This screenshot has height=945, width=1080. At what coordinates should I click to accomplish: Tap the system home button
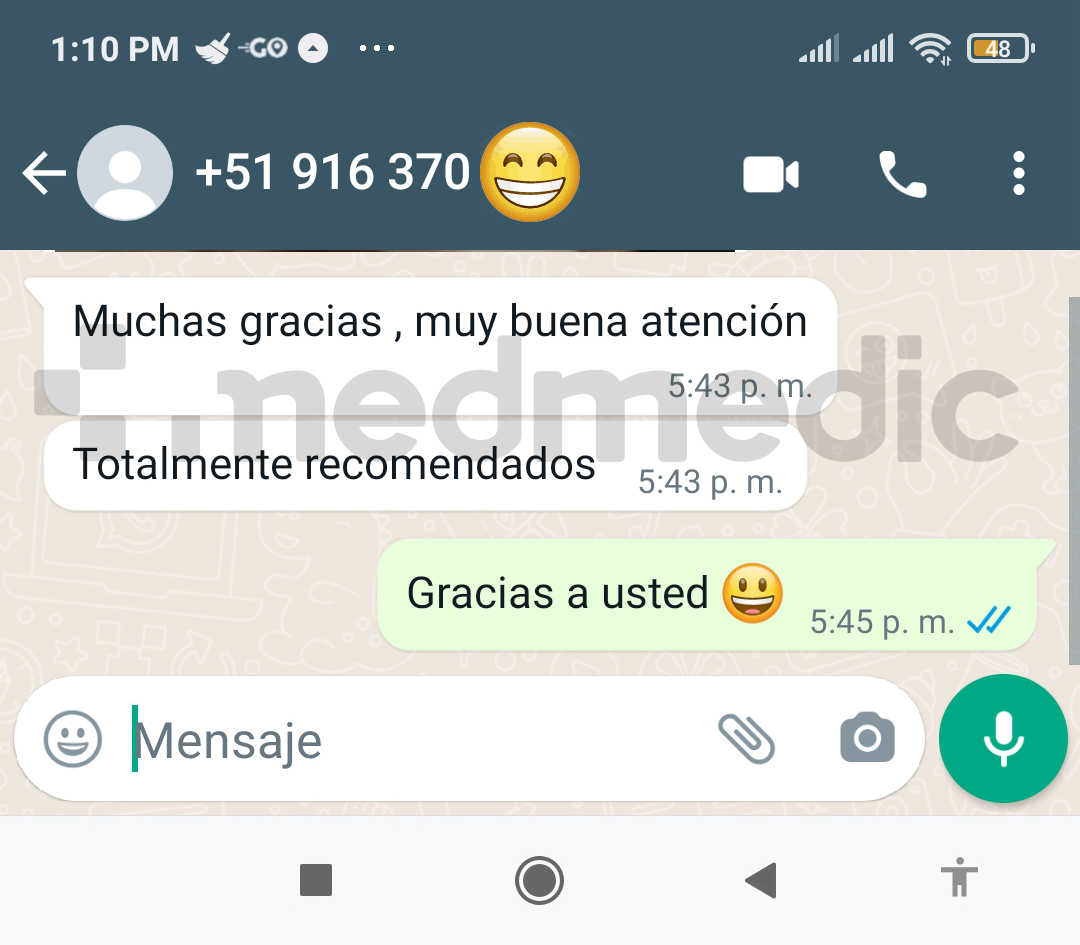539,881
